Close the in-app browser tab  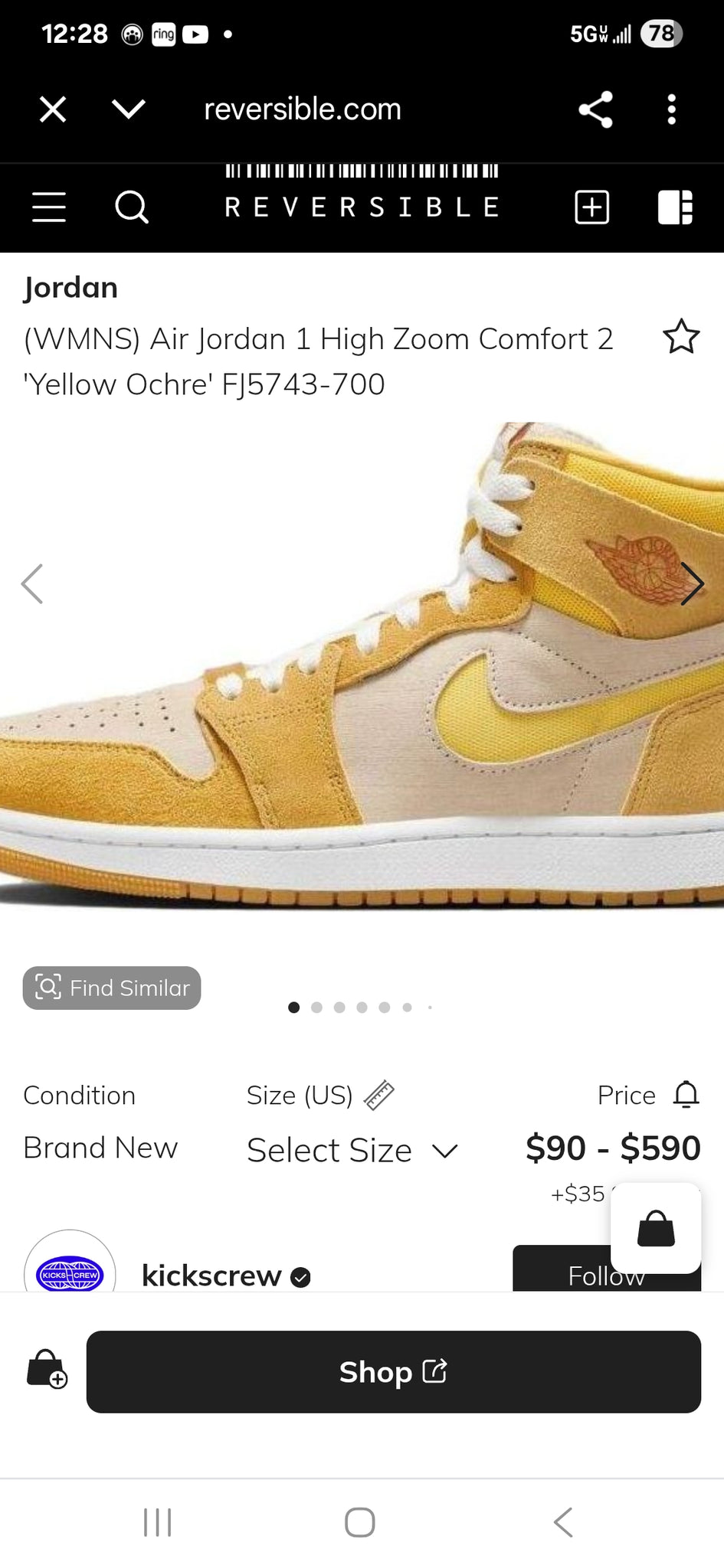[x=53, y=109]
